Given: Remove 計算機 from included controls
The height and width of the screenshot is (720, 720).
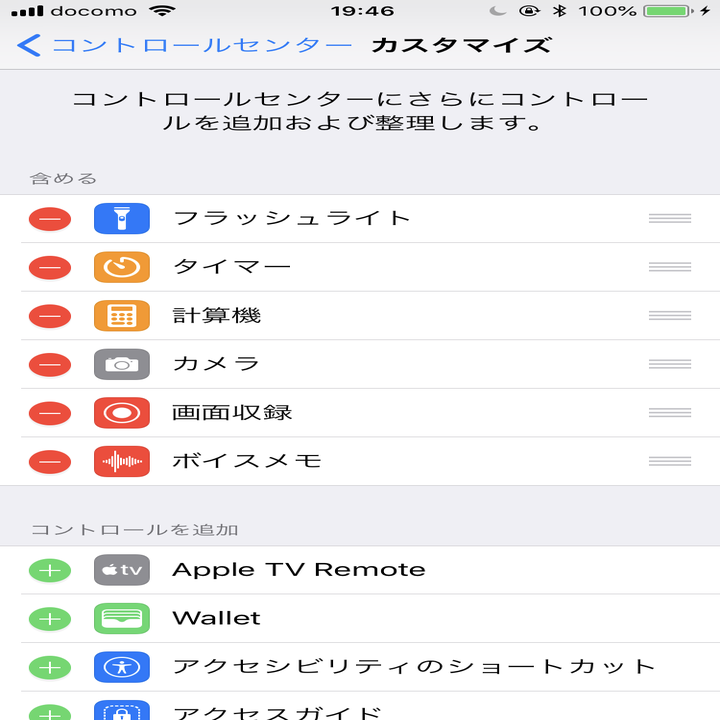Looking at the screenshot, I should pyautogui.click(x=50, y=316).
